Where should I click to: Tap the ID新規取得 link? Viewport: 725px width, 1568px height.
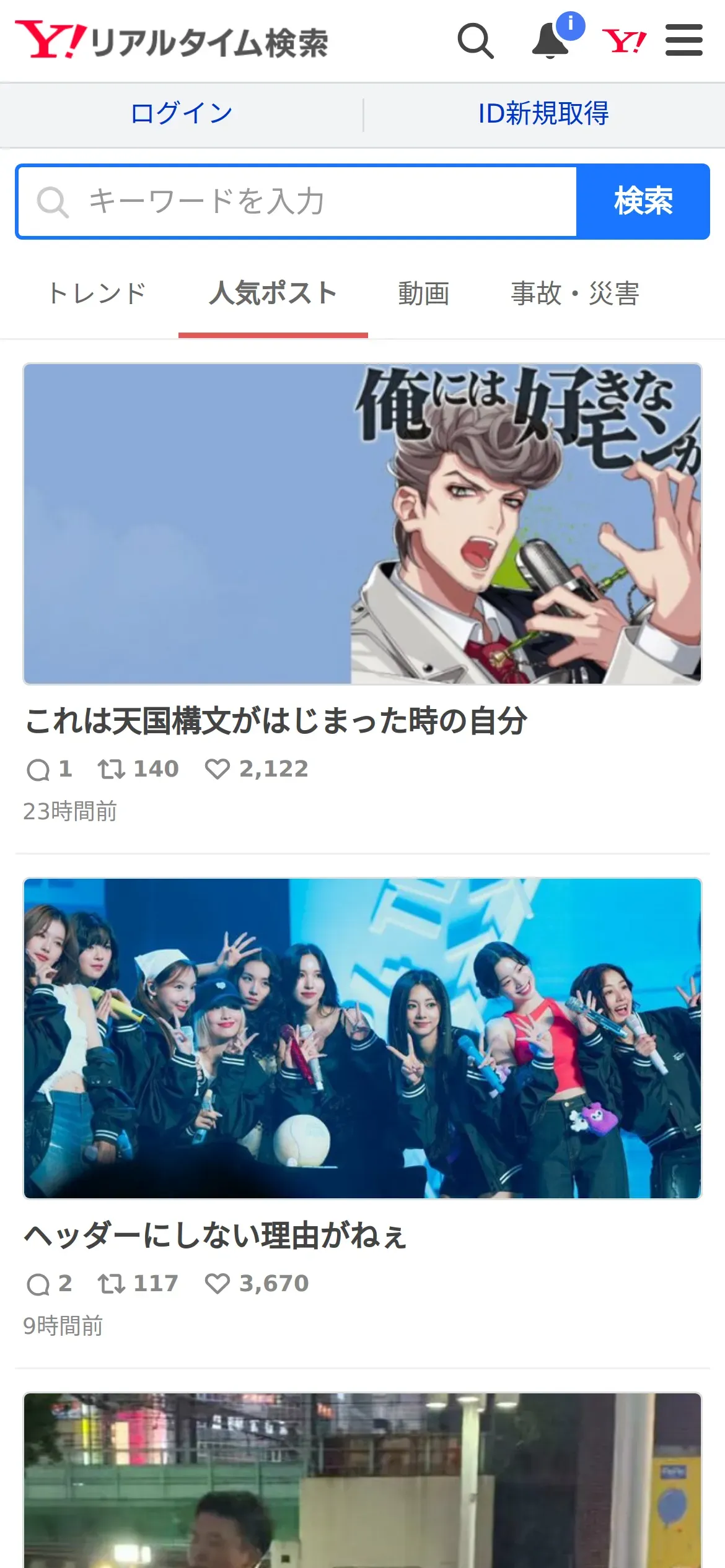click(x=543, y=114)
